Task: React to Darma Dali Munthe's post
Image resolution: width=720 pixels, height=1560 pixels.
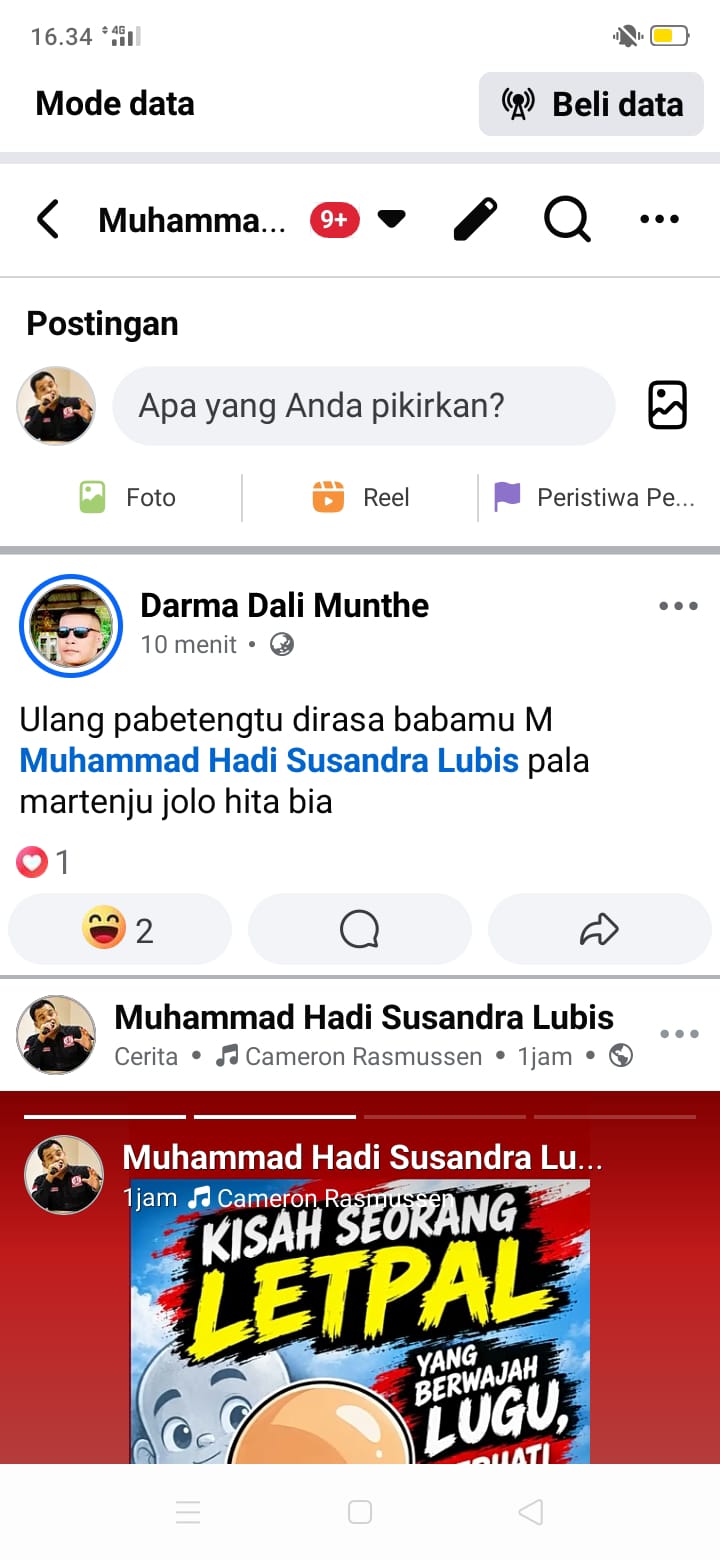Action: pos(120,930)
